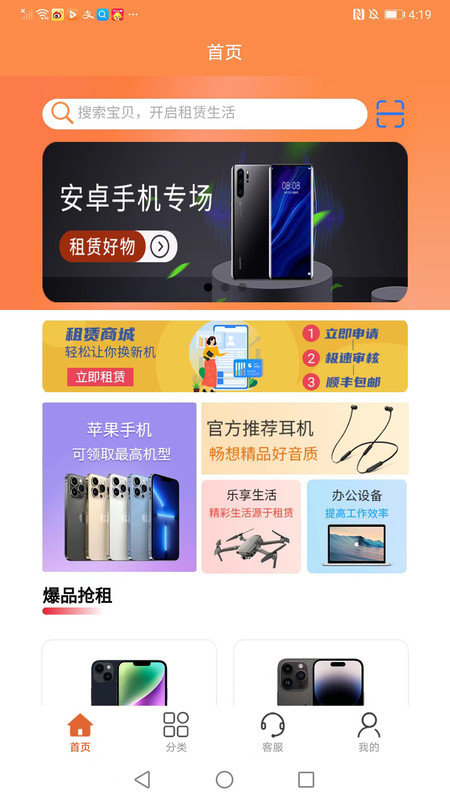This screenshot has width=450, height=800.
Task: Open the 办公设备 tile
Action: click(357, 526)
